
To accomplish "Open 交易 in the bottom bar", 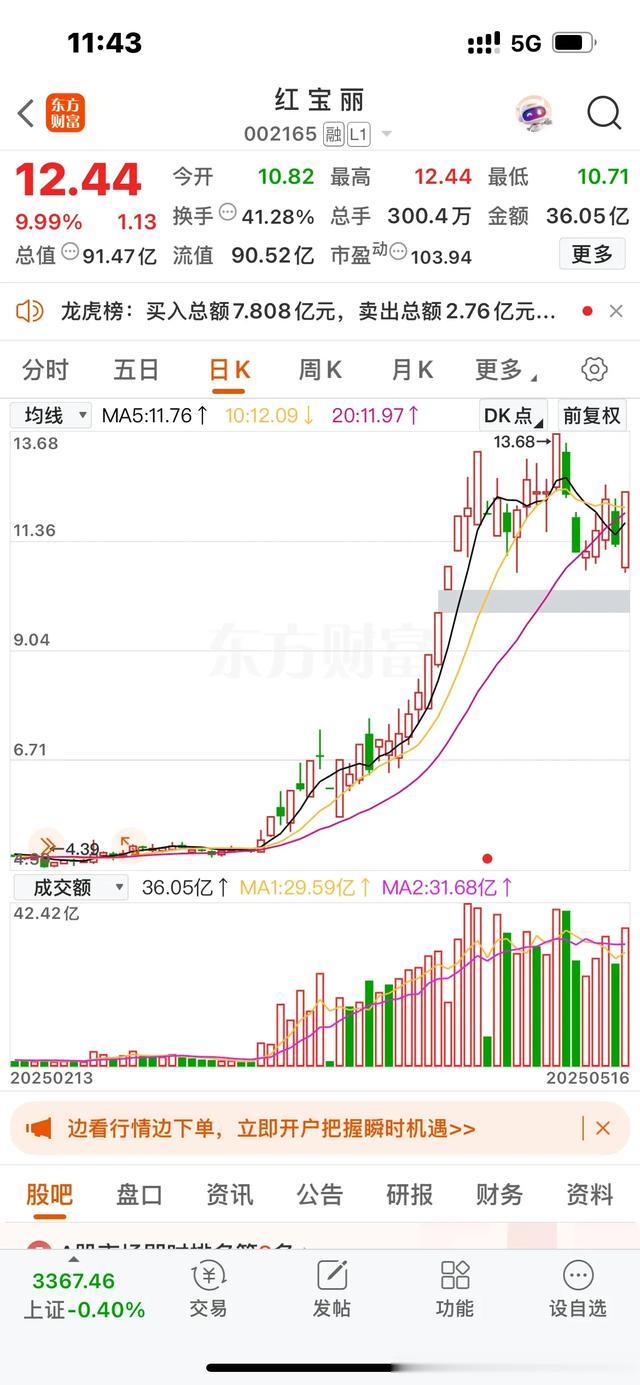I will coord(208,1288).
